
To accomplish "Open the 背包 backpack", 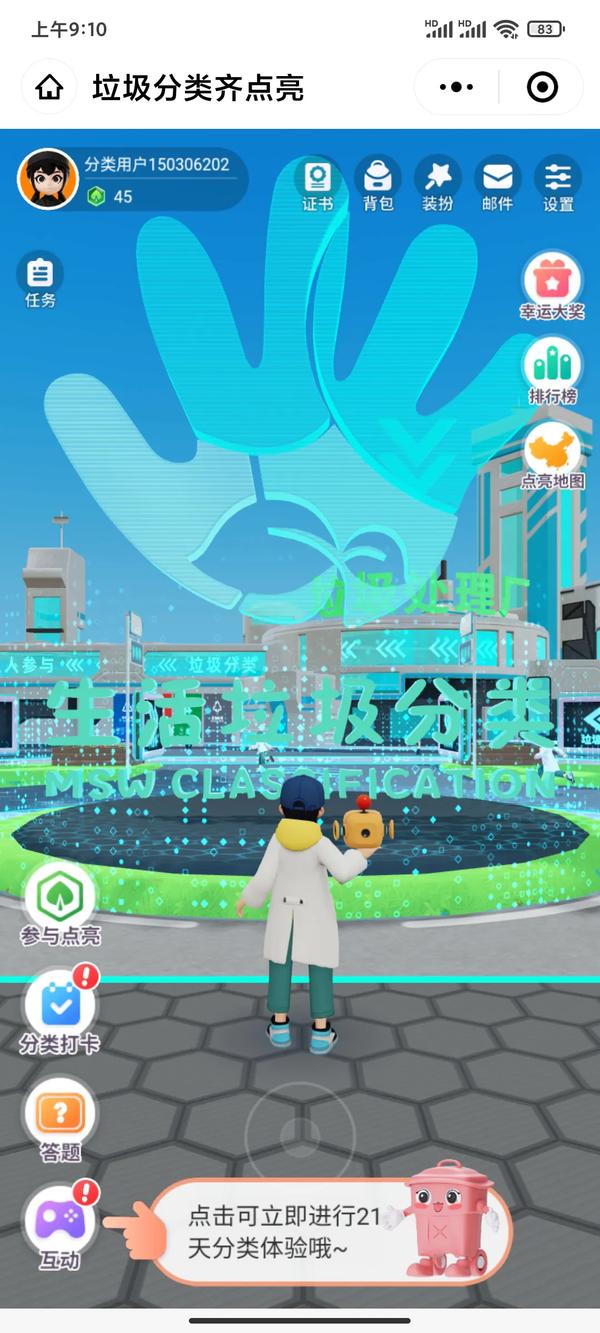I will click(377, 185).
